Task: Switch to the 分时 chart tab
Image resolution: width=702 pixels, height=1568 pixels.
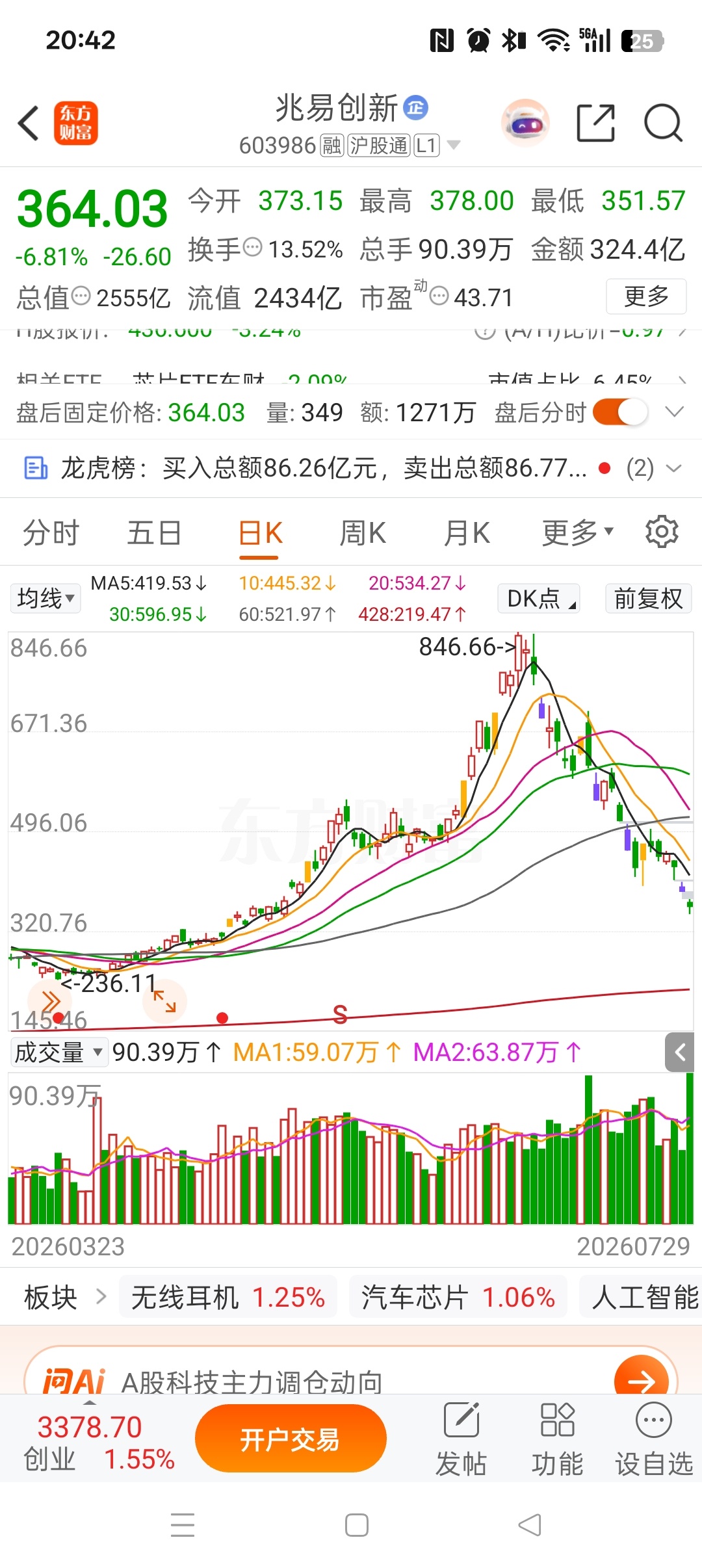Action: [51, 533]
